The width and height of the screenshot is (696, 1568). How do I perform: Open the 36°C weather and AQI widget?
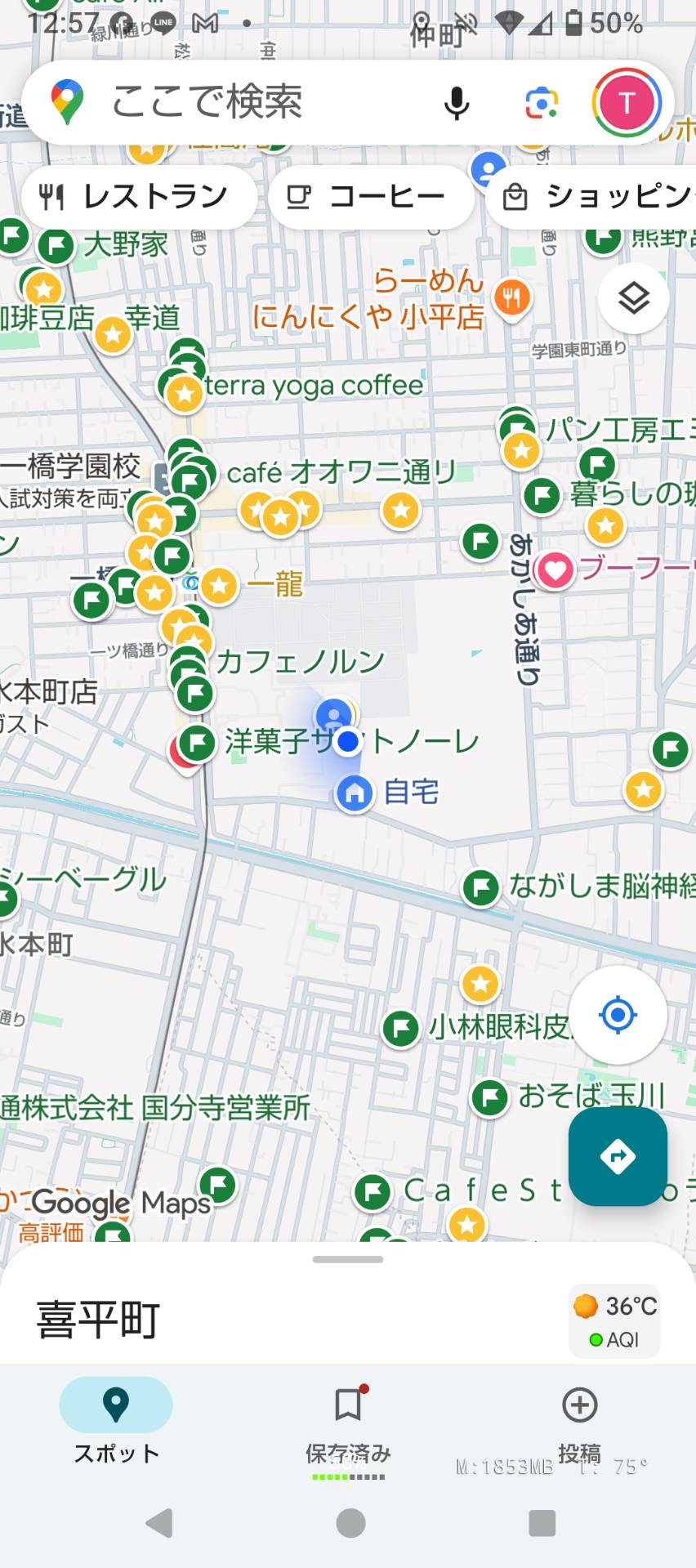pos(614,1321)
